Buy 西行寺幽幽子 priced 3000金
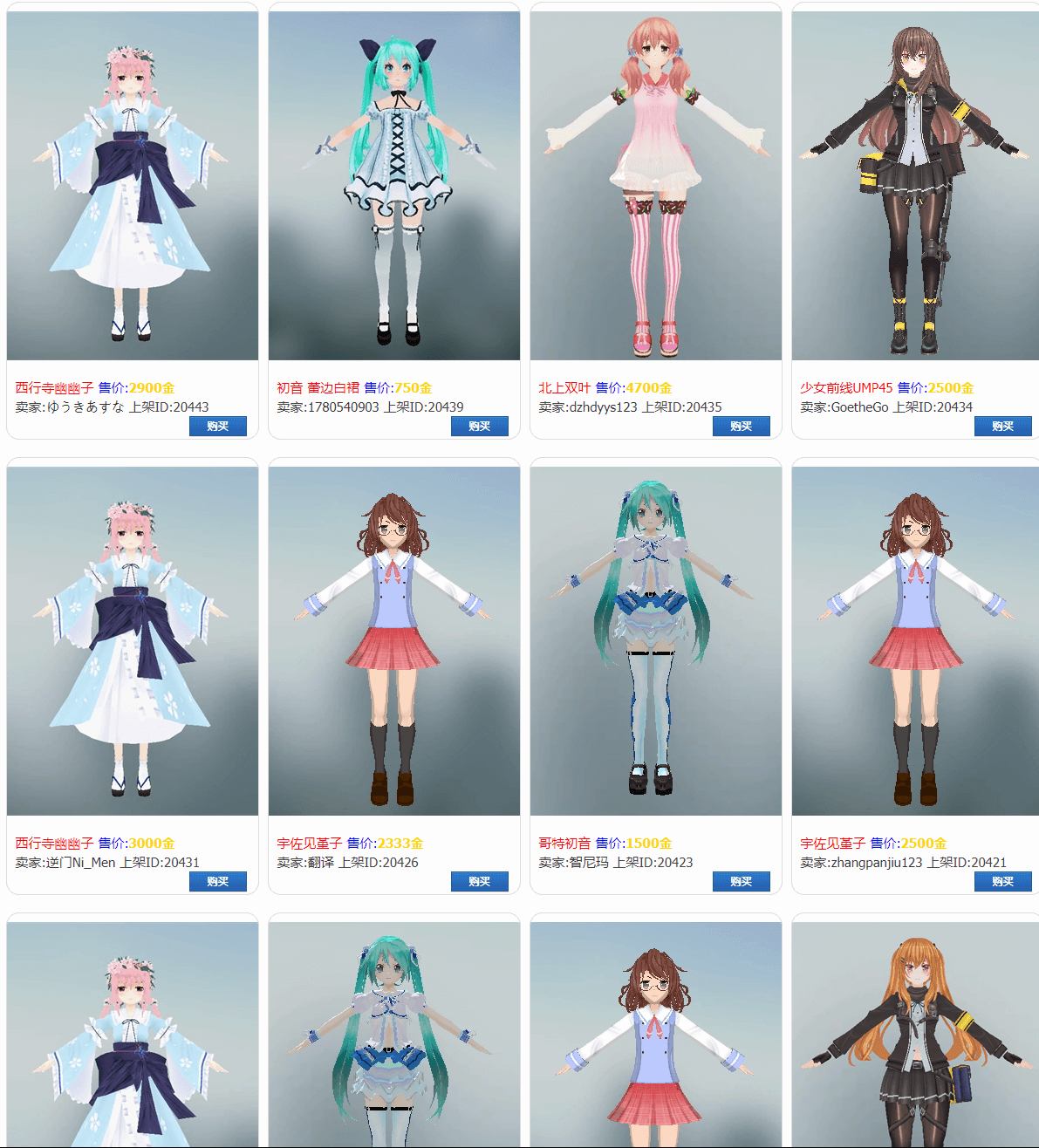The width and height of the screenshot is (1039, 1148). [x=217, y=881]
